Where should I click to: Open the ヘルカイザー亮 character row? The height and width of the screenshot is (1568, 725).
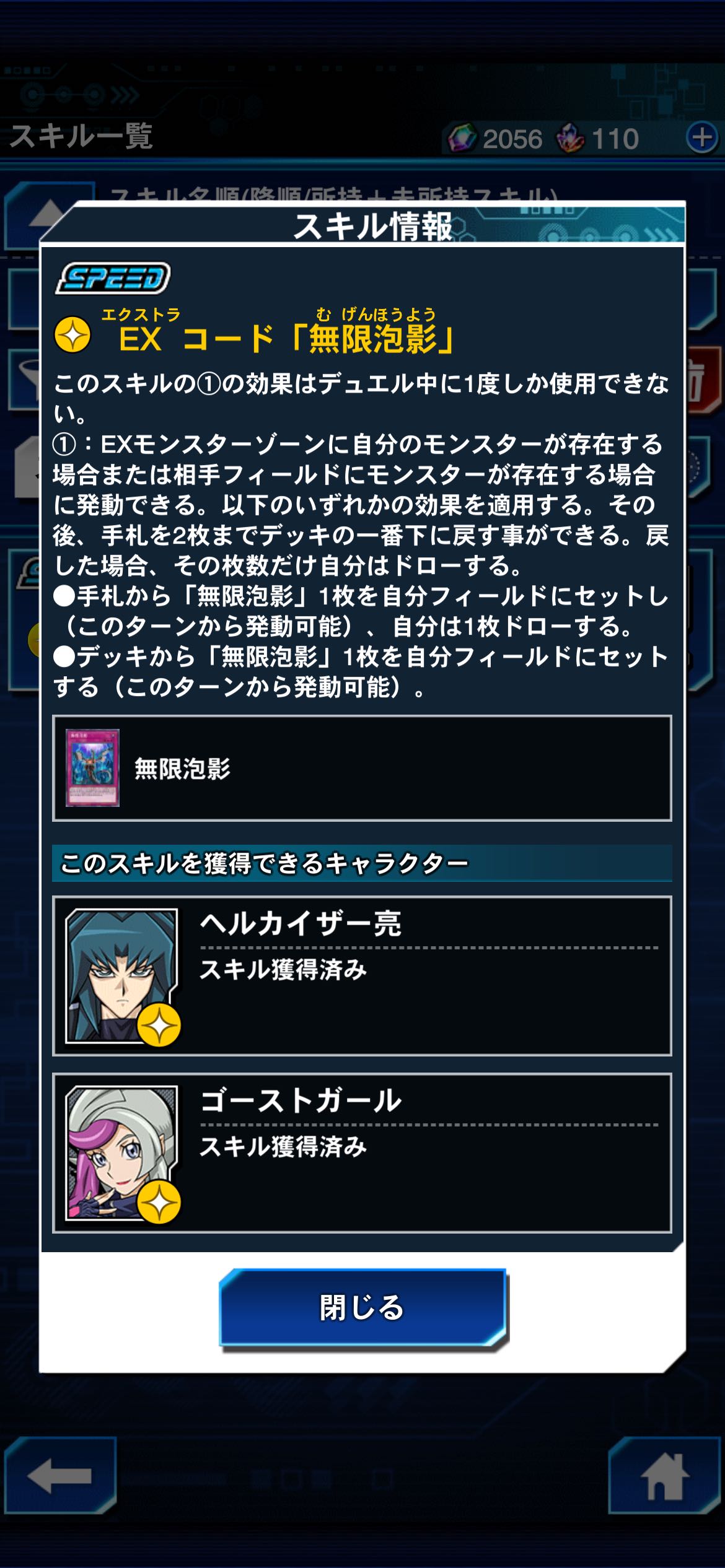[x=362, y=975]
